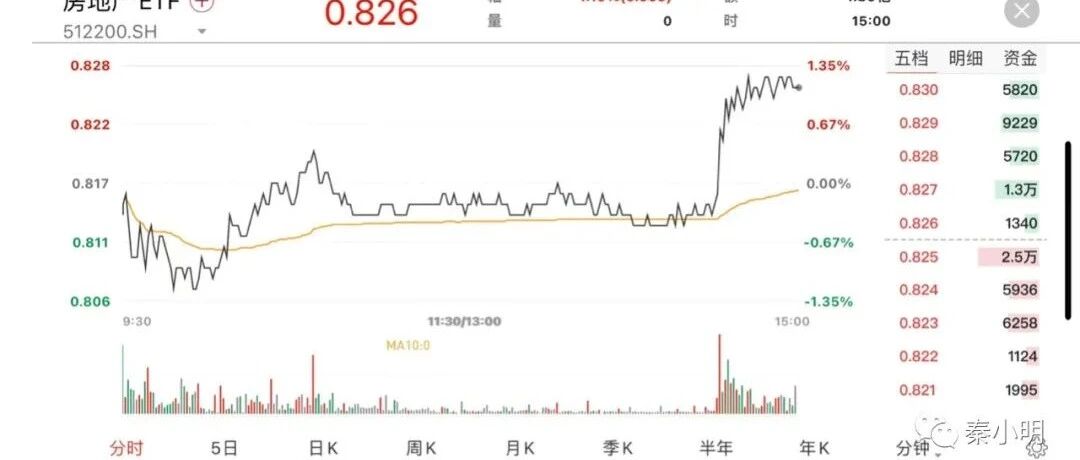Select the 5日 chart period
This screenshot has height=460, width=1080.
click(x=225, y=448)
